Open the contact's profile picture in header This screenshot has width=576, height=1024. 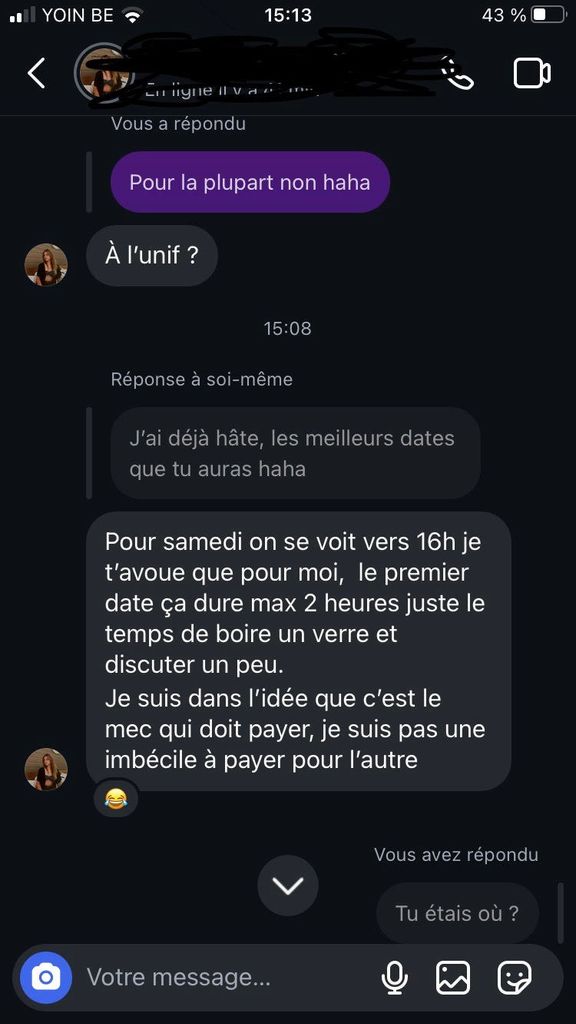coord(104,72)
